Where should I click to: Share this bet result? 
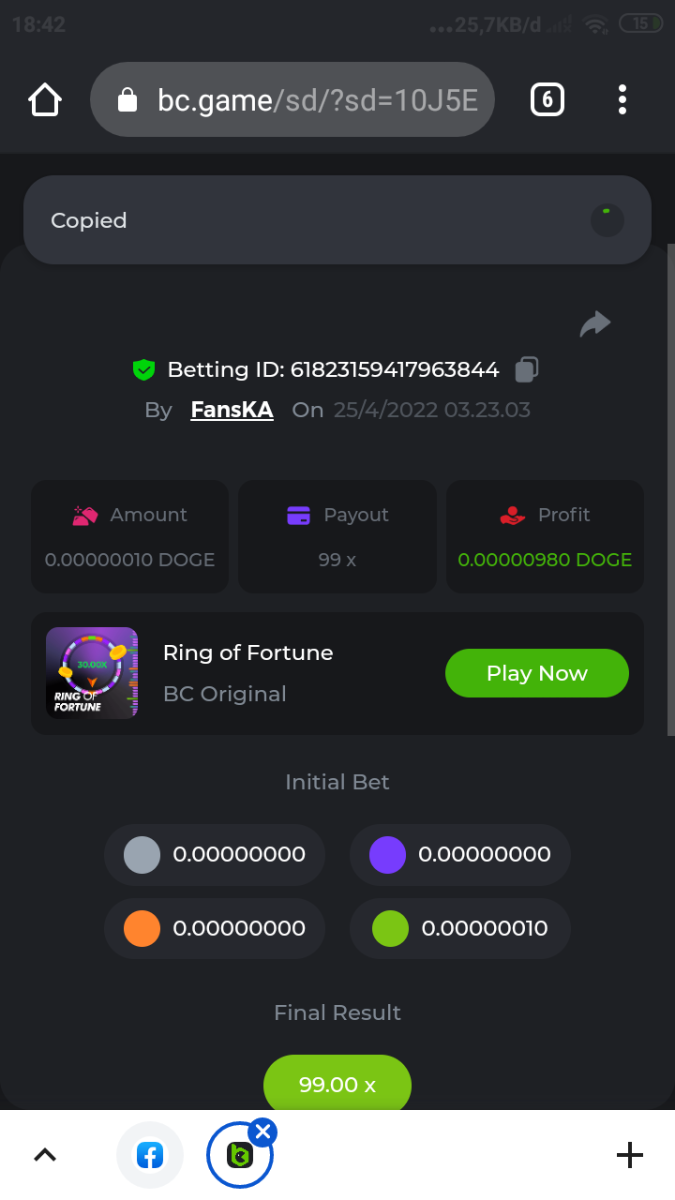point(595,324)
